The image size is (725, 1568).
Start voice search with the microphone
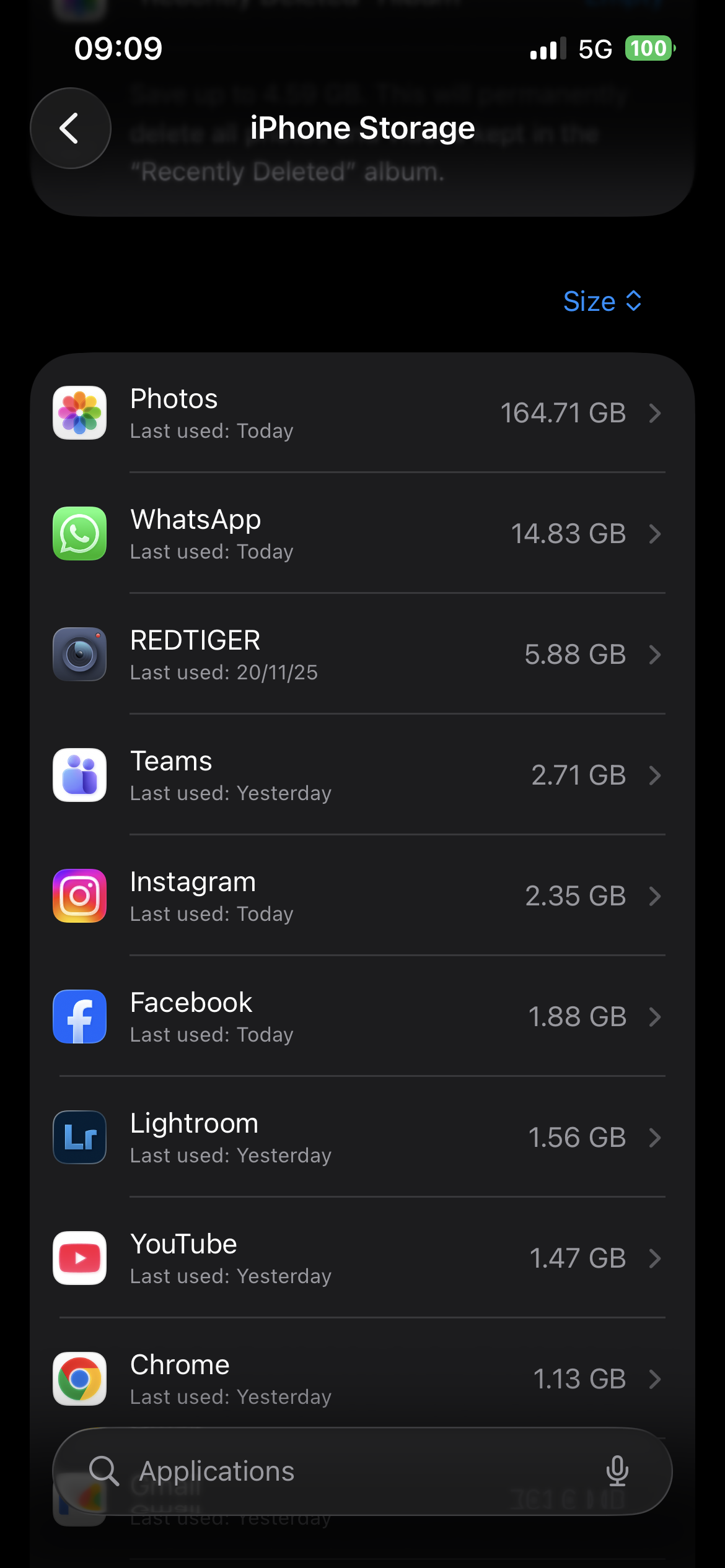617,1471
